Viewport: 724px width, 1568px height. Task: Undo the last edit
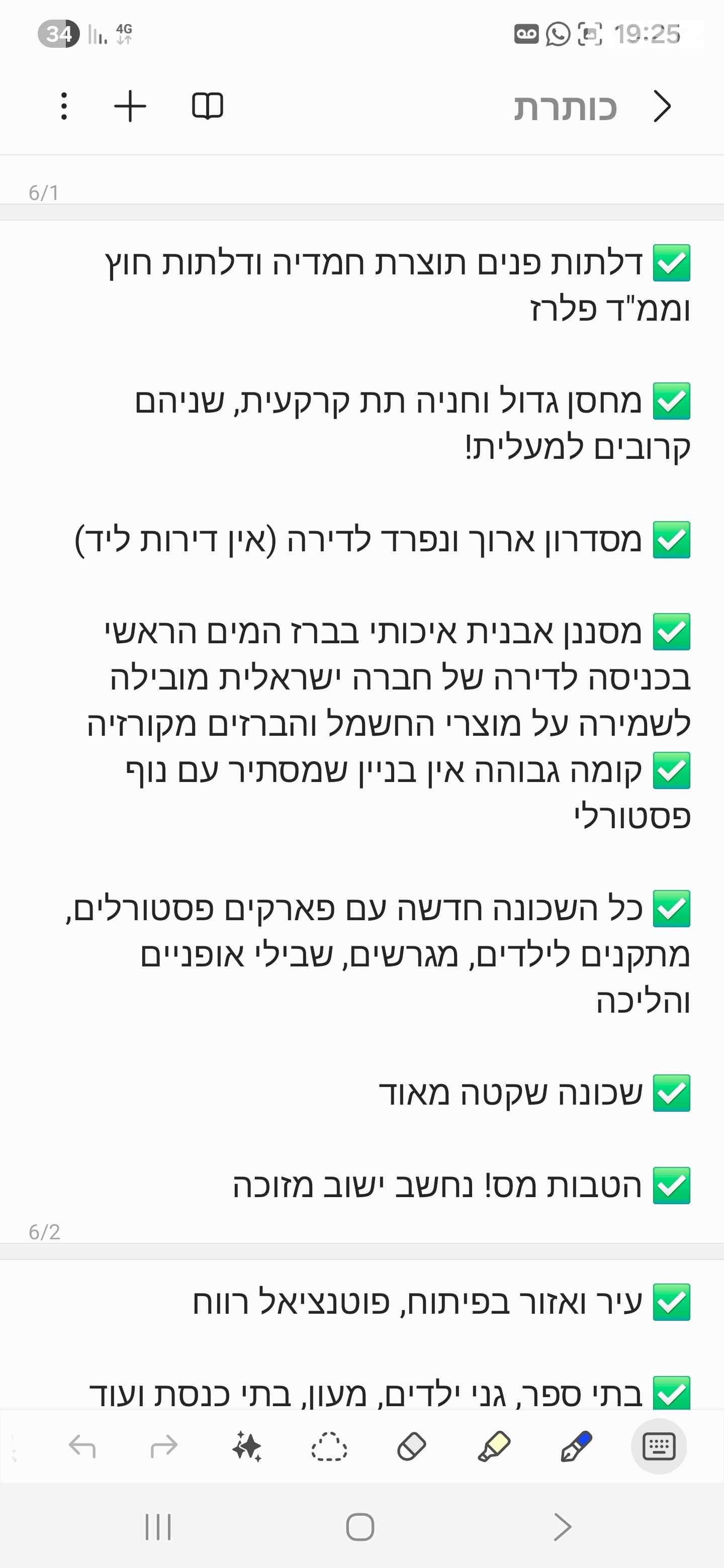tap(82, 1446)
